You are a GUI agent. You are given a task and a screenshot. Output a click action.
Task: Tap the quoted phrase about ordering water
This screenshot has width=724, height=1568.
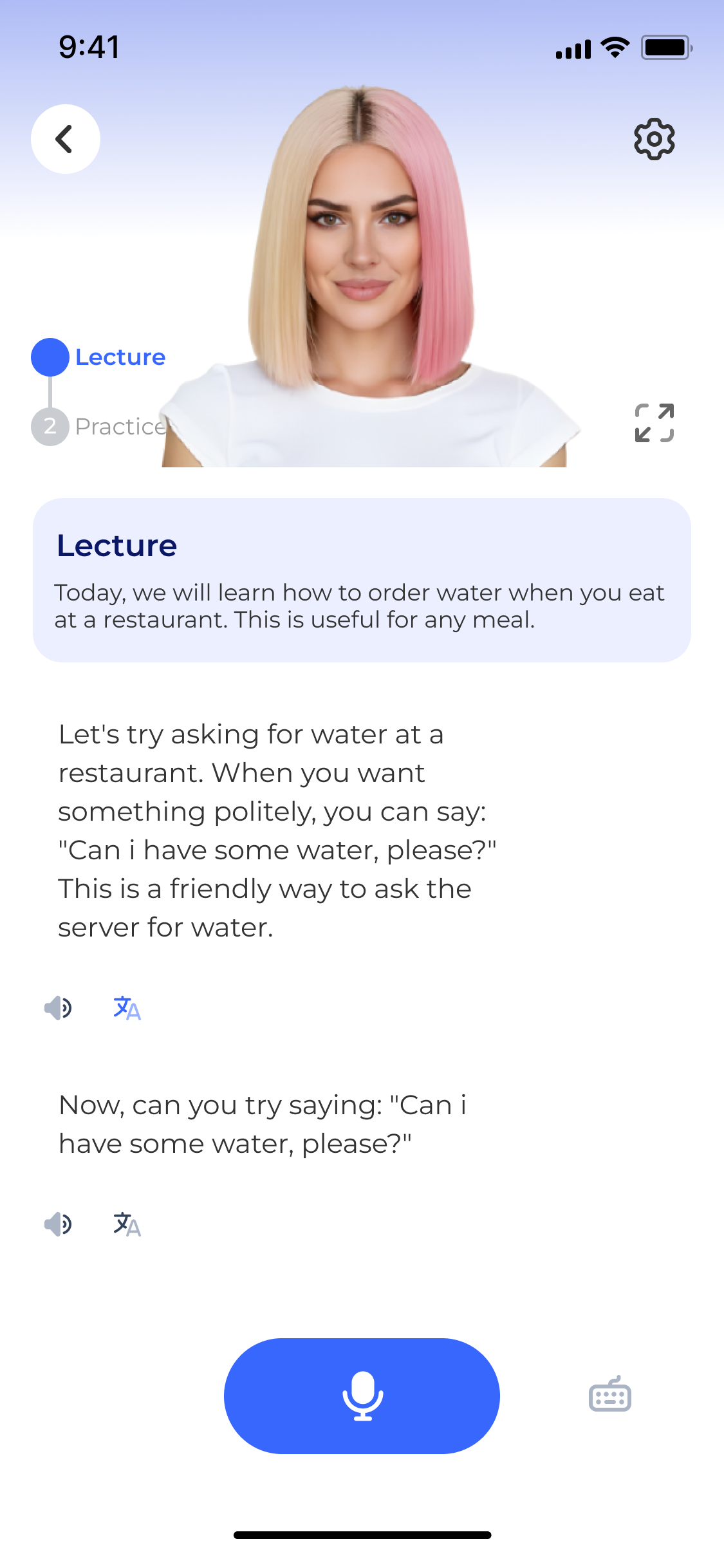pos(277,850)
